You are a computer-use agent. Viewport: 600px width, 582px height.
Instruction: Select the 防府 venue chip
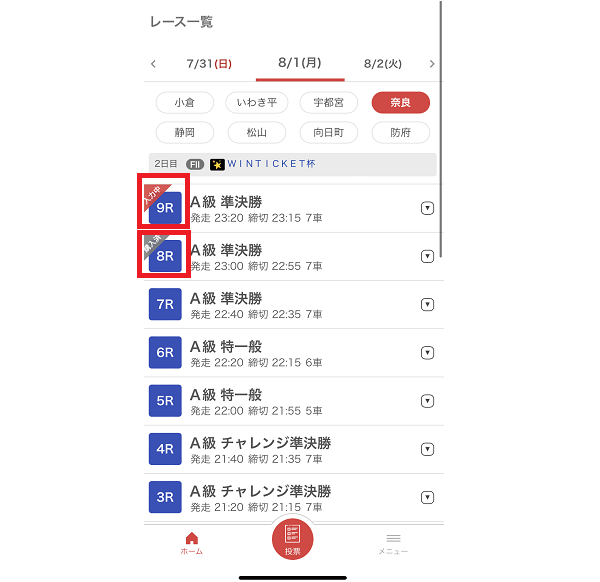click(x=400, y=132)
